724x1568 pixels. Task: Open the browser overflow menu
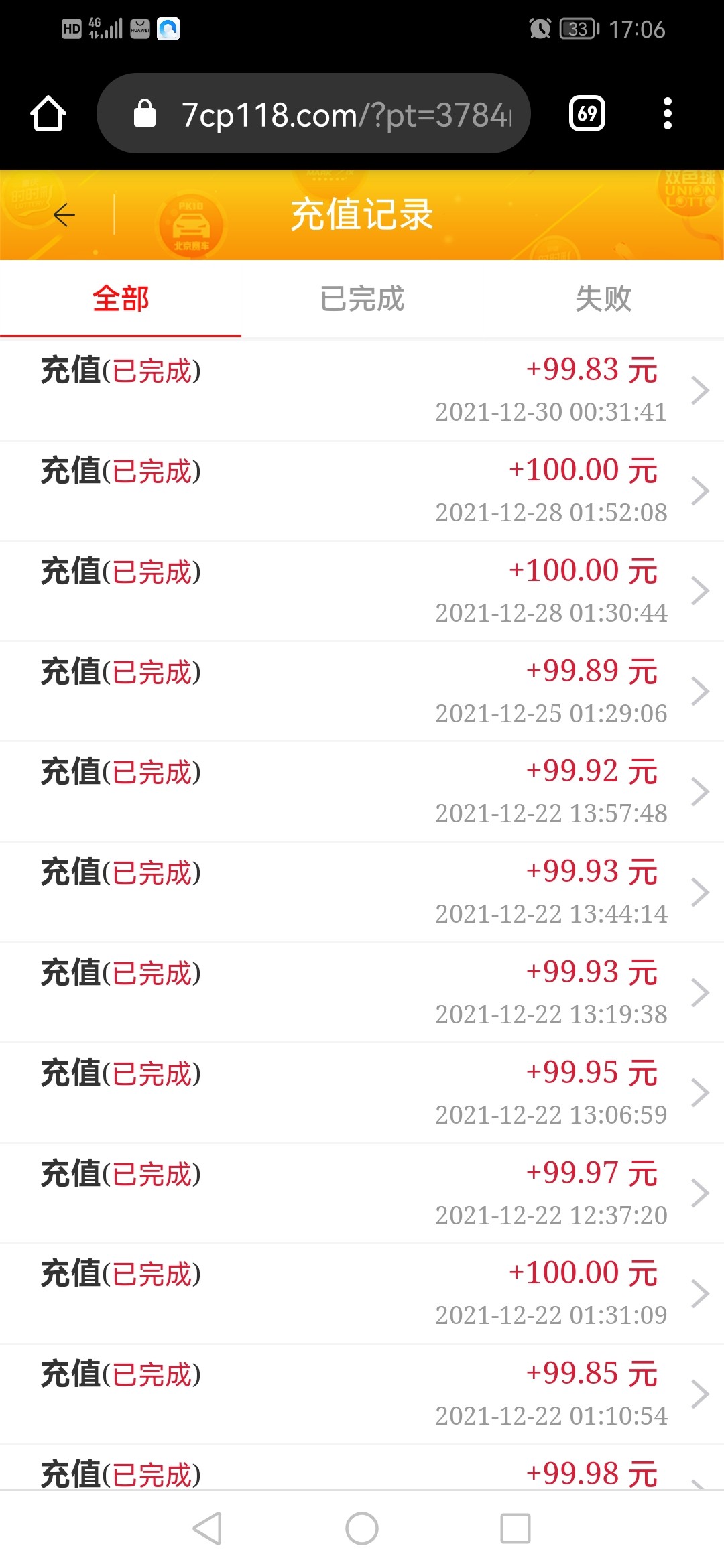[667, 114]
